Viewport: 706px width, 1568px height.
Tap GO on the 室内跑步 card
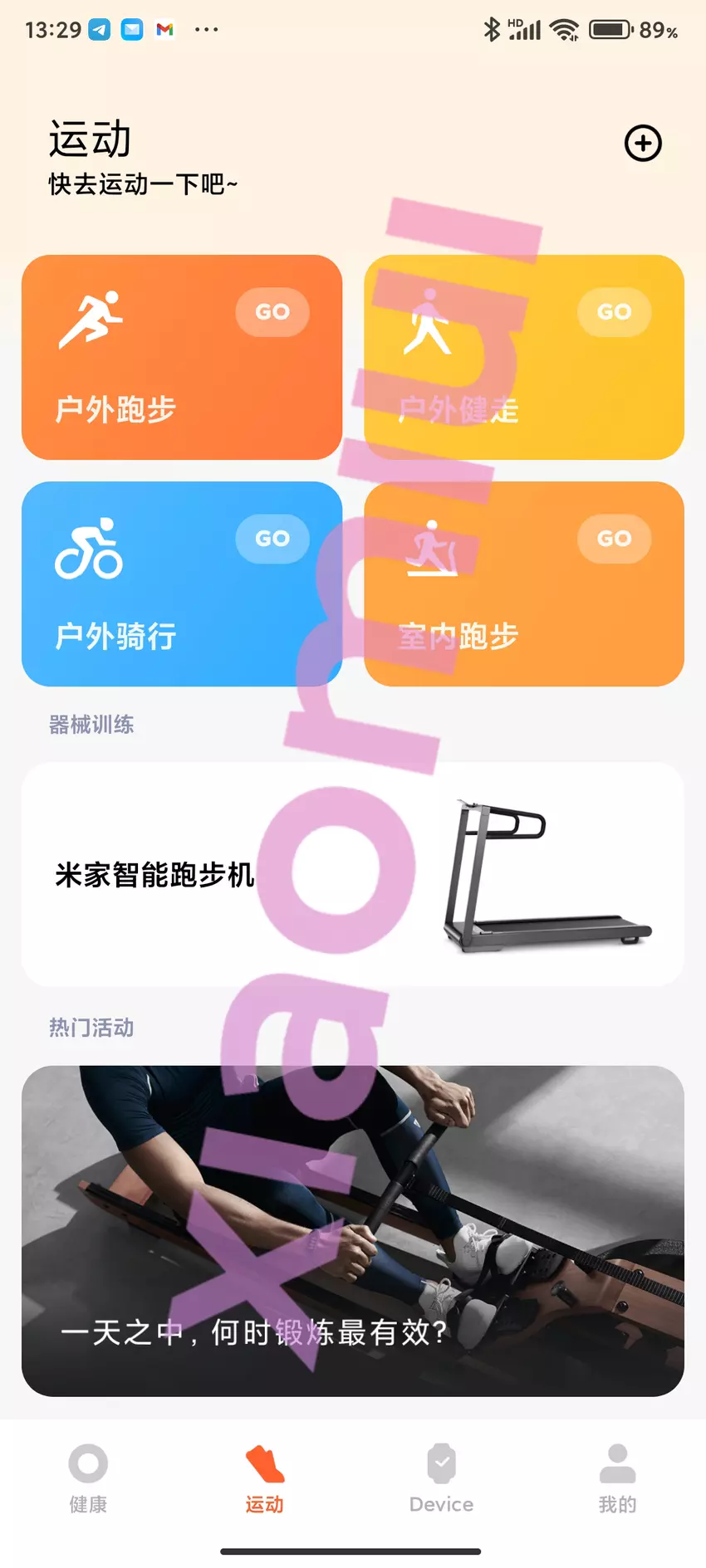point(614,539)
